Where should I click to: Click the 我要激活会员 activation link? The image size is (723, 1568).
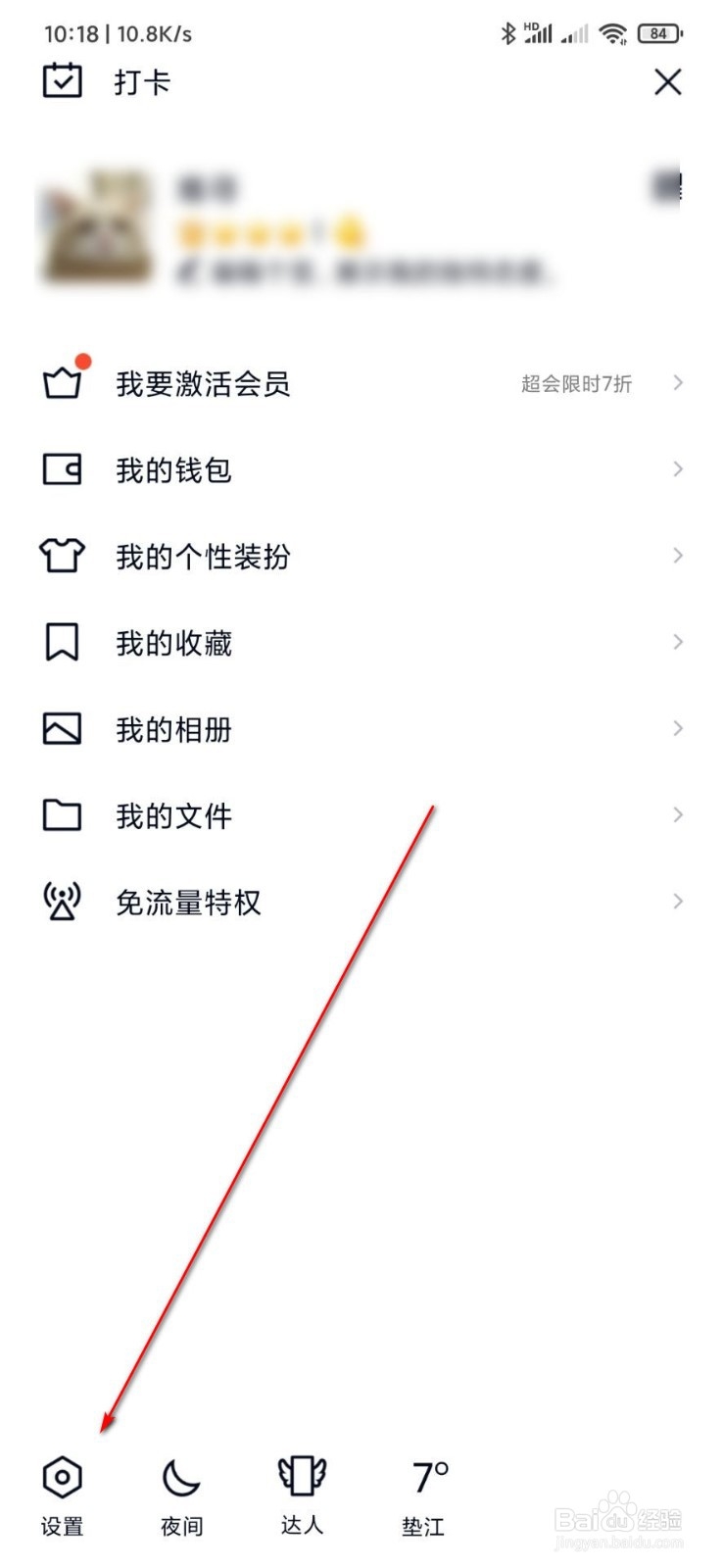click(x=203, y=383)
